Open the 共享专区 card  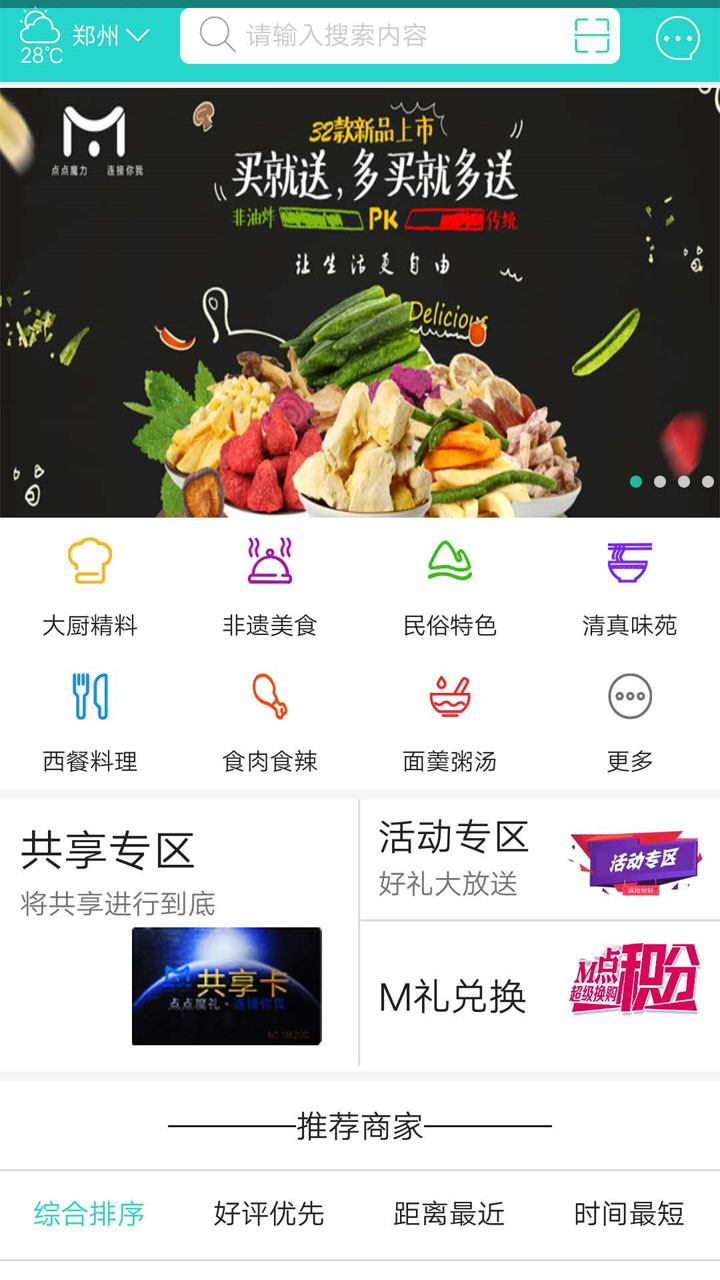[180, 934]
